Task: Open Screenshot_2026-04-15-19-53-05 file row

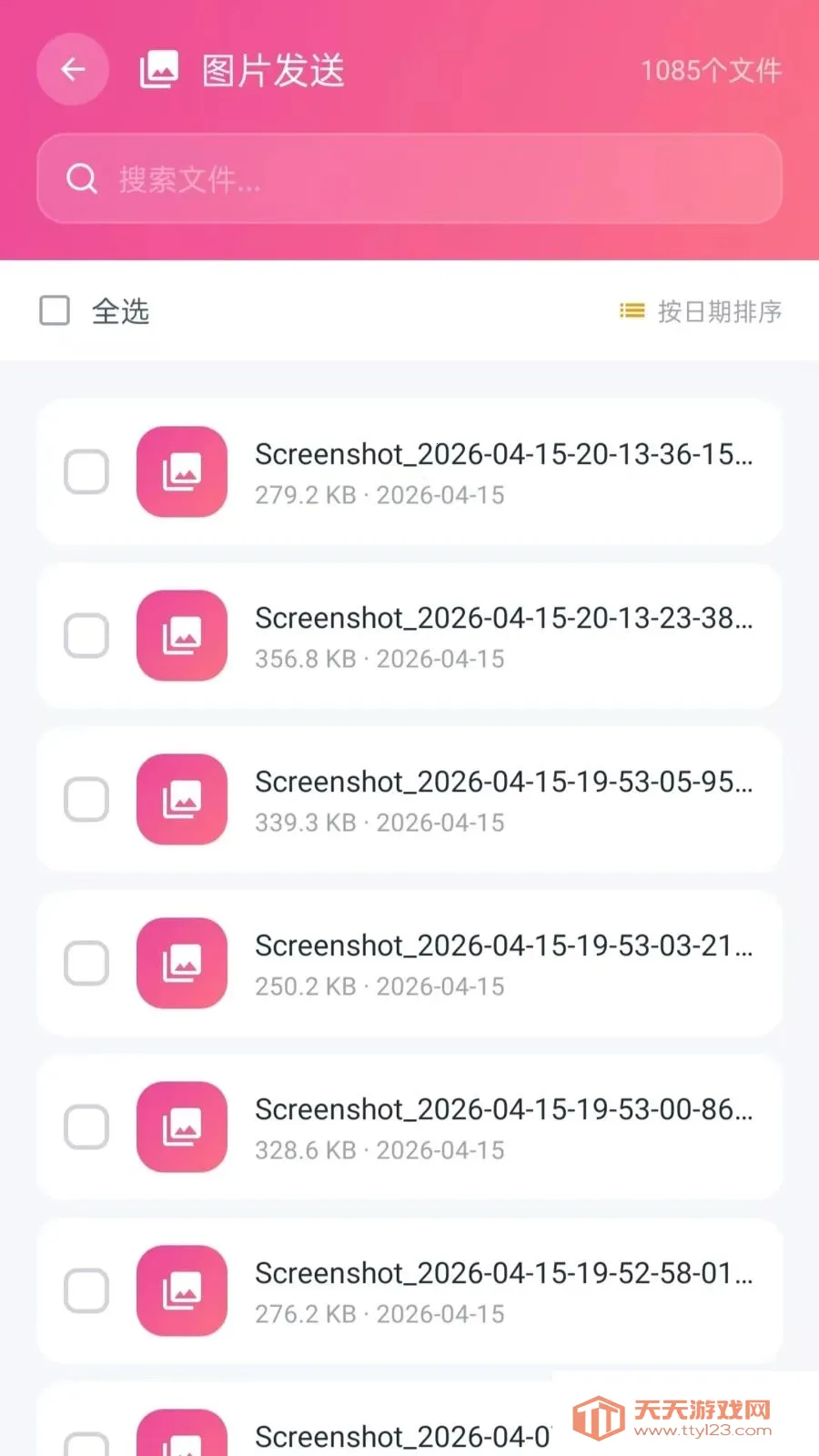Action: (x=503, y=800)
